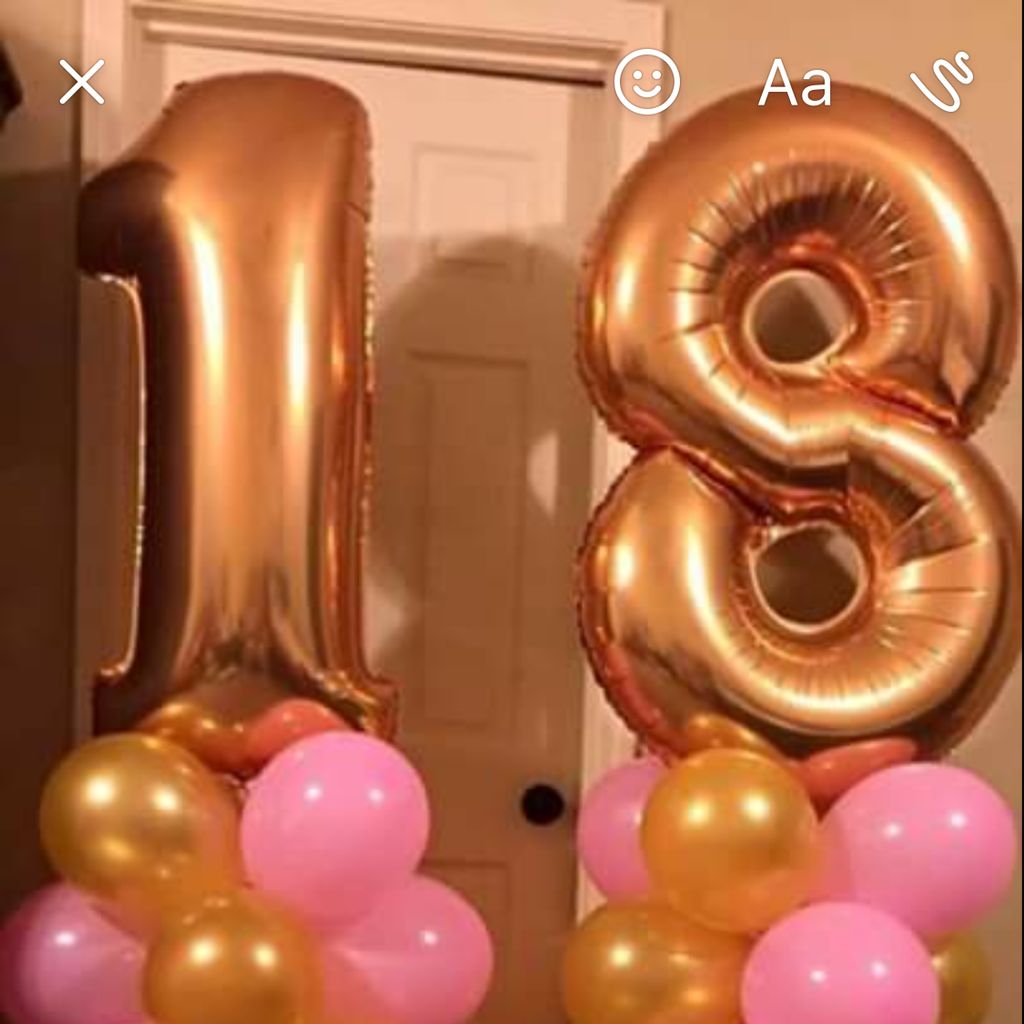Close the story editor
1024x1024 pixels.
click(82, 82)
